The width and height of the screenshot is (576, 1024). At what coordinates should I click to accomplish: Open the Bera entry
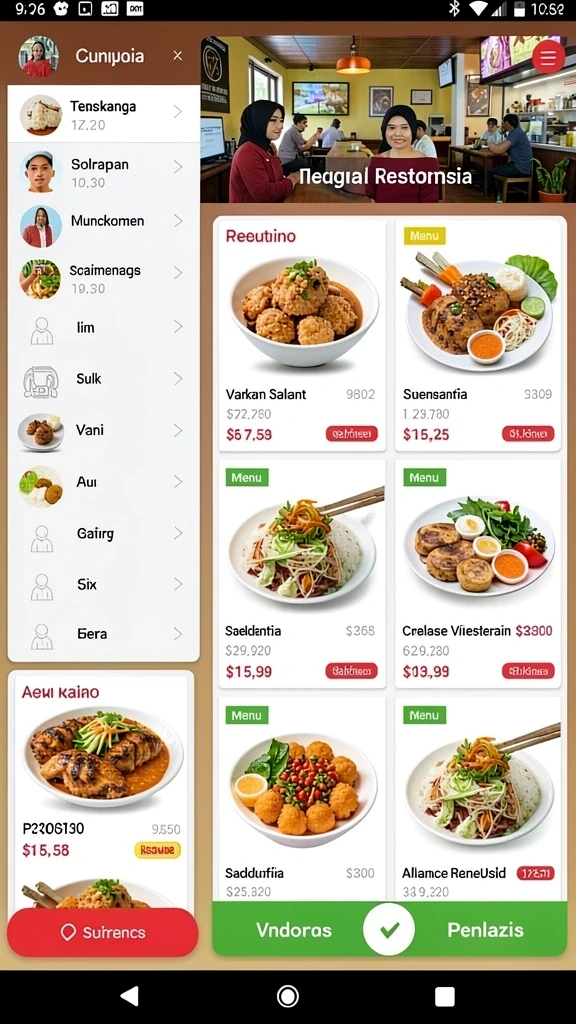click(x=104, y=633)
